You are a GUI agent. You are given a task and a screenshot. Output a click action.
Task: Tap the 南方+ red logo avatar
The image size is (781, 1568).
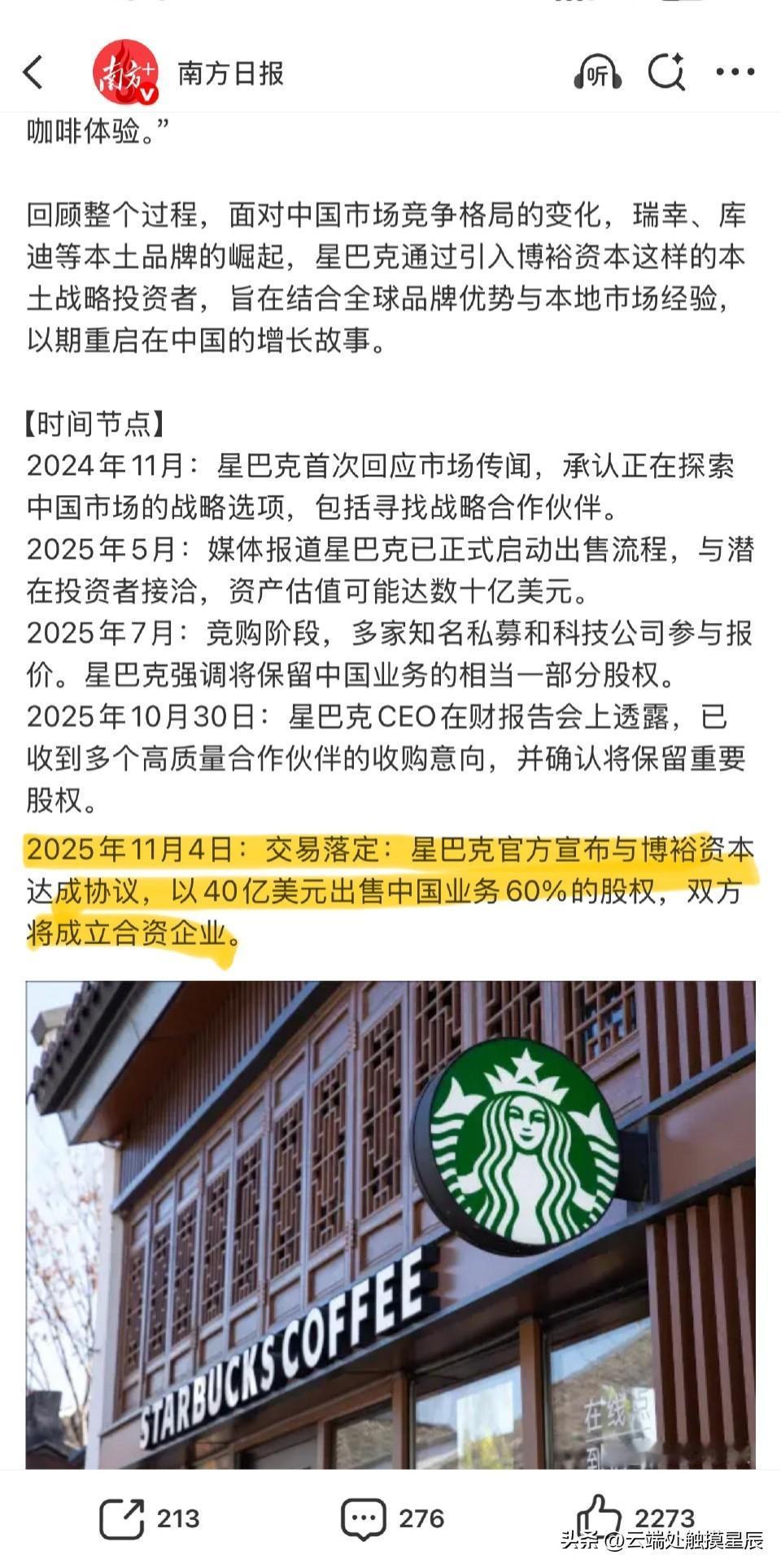click(128, 72)
